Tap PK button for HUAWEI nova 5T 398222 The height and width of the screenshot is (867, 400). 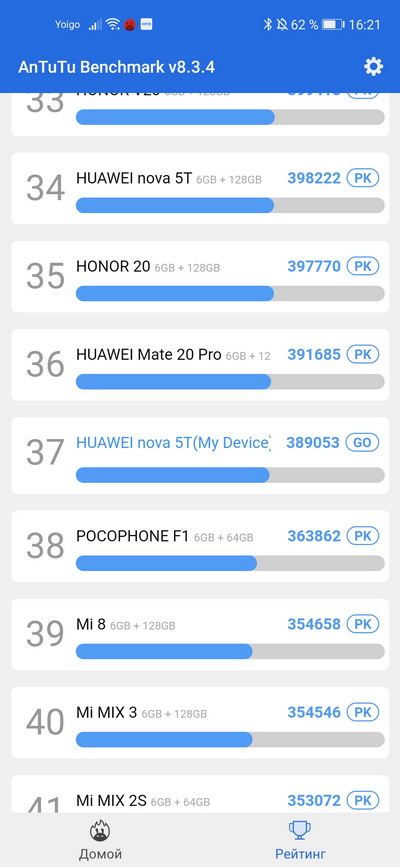(x=363, y=178)
